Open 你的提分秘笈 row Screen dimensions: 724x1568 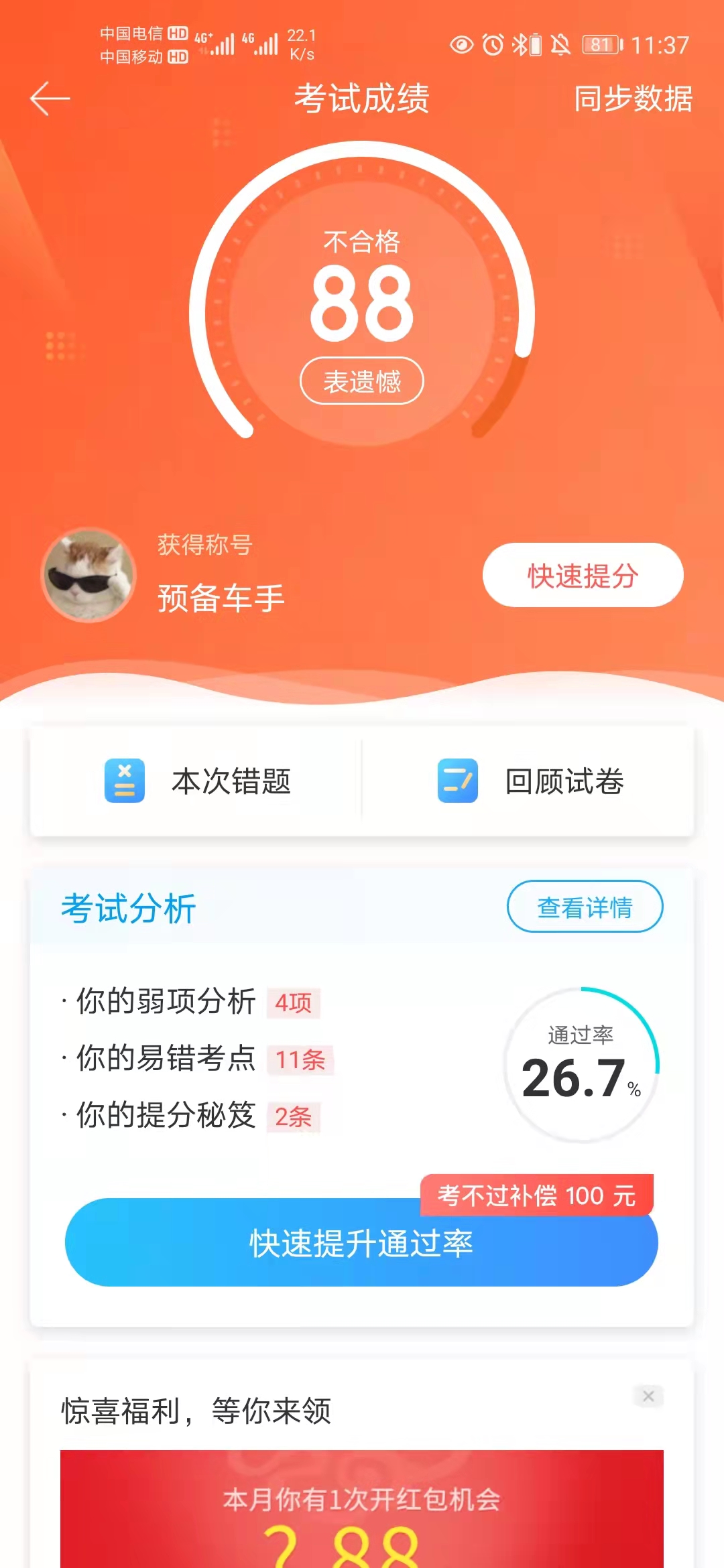tap(191, 1116)
